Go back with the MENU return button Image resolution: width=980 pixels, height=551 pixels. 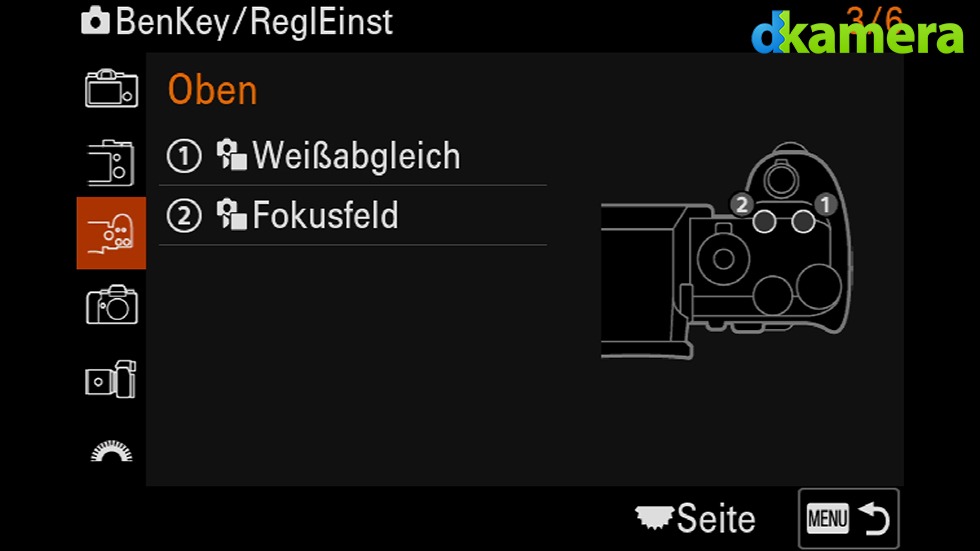[x=848, y=518]
